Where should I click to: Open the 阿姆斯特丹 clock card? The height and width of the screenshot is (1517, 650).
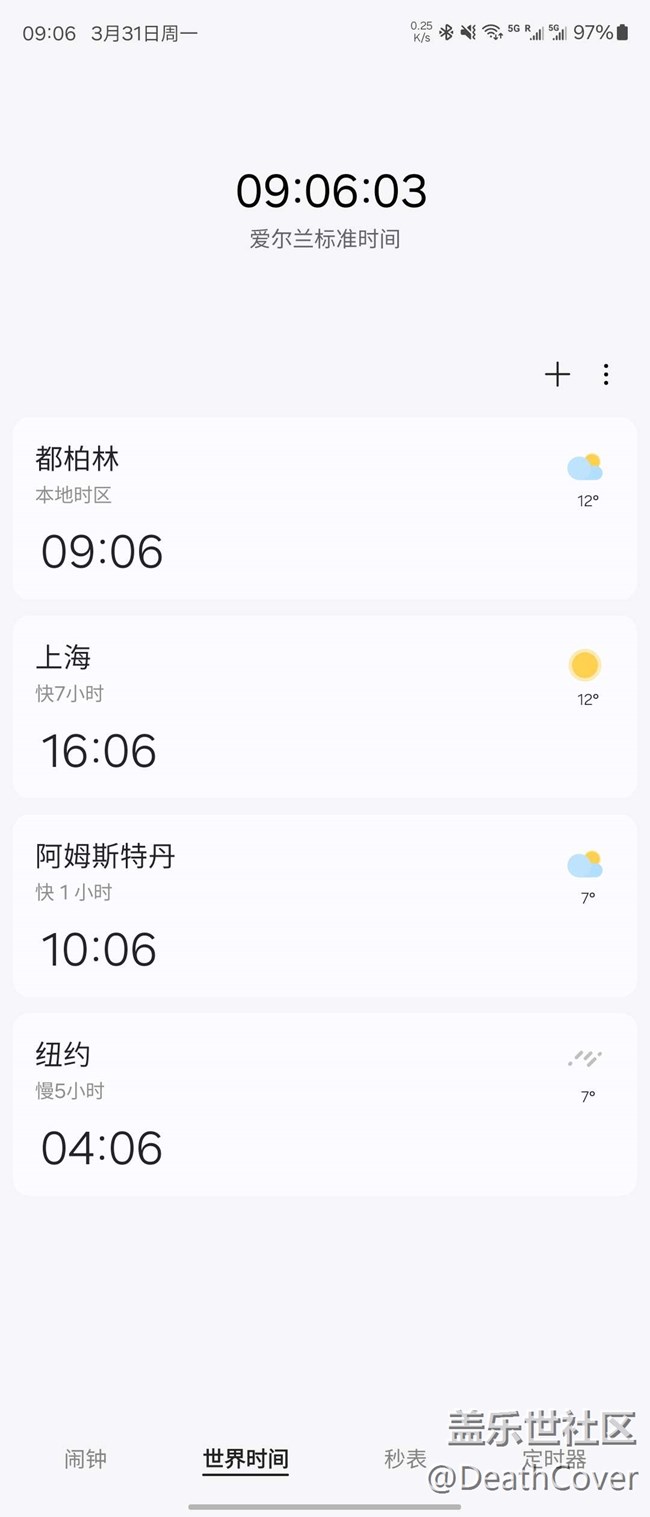pos(324,905)
